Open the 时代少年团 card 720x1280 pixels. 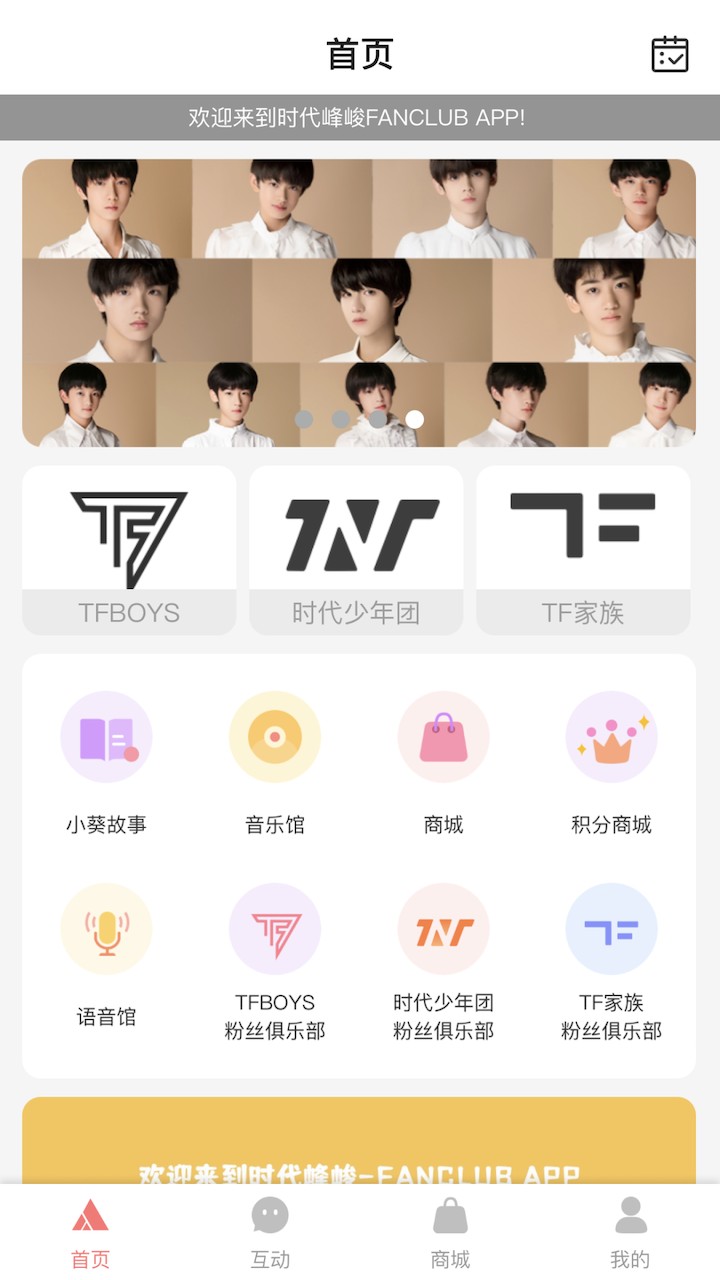(x=356, y=549)
